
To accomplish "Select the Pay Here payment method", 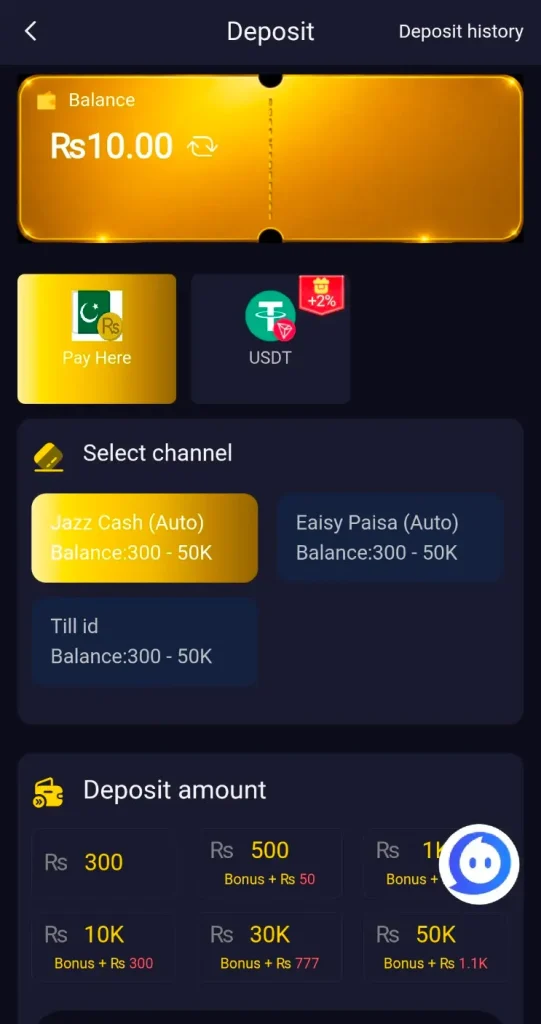I will tap(97, 339).
